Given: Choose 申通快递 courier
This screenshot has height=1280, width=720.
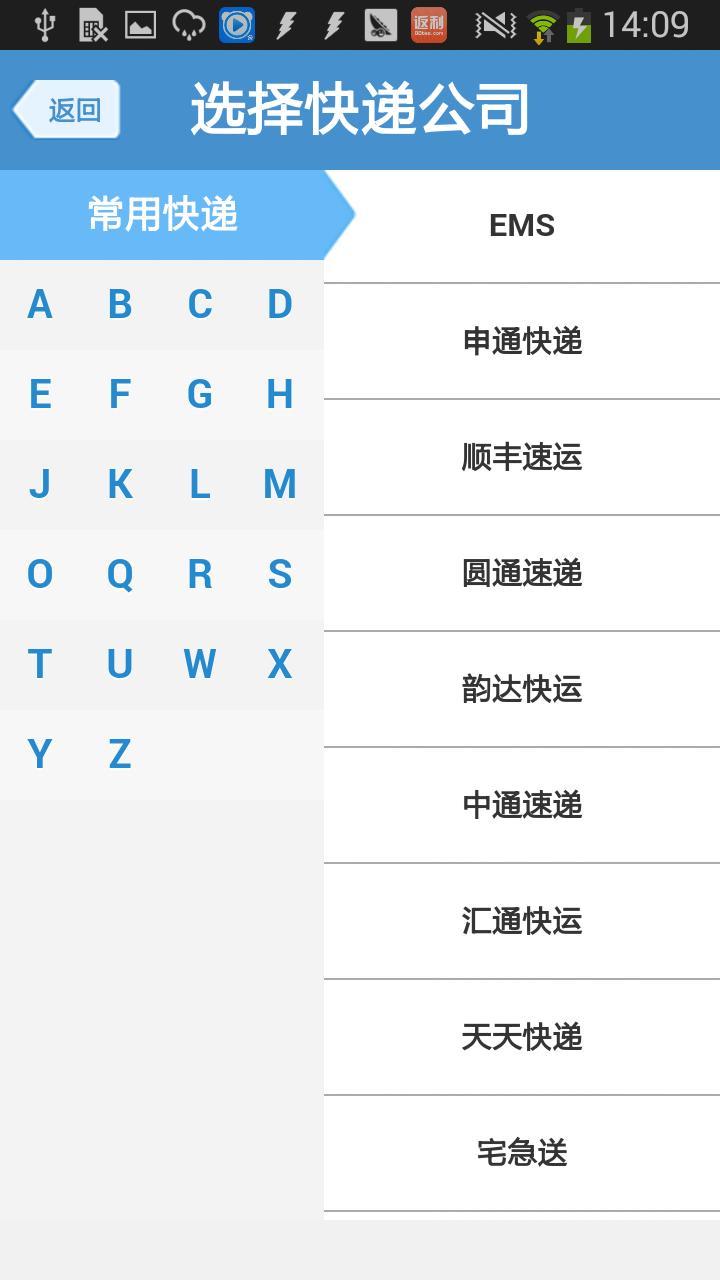Looking at the screenshot, I should point(521,341).
